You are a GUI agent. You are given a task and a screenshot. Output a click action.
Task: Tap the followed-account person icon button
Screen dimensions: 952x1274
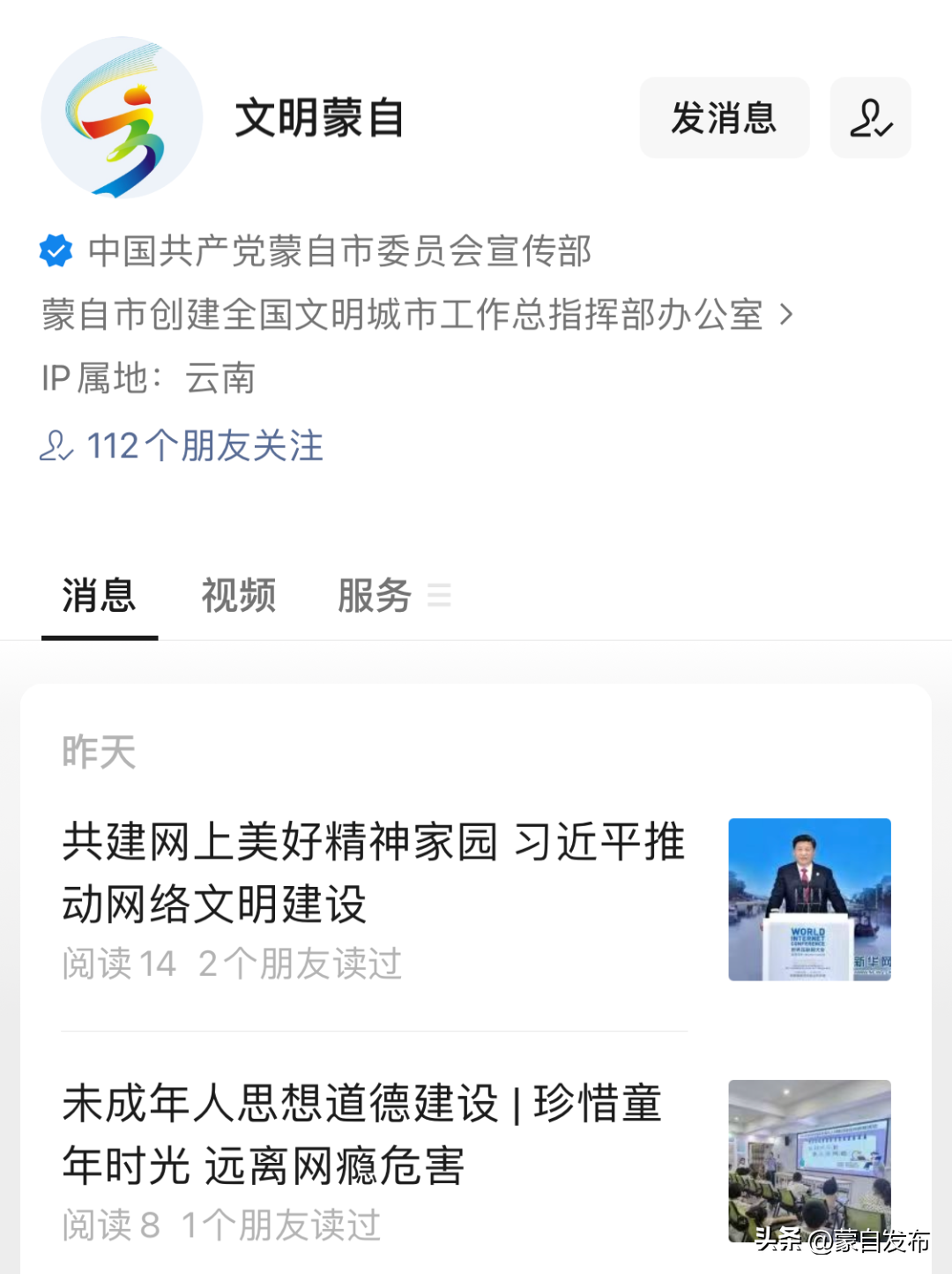click(x=870, y=117)
